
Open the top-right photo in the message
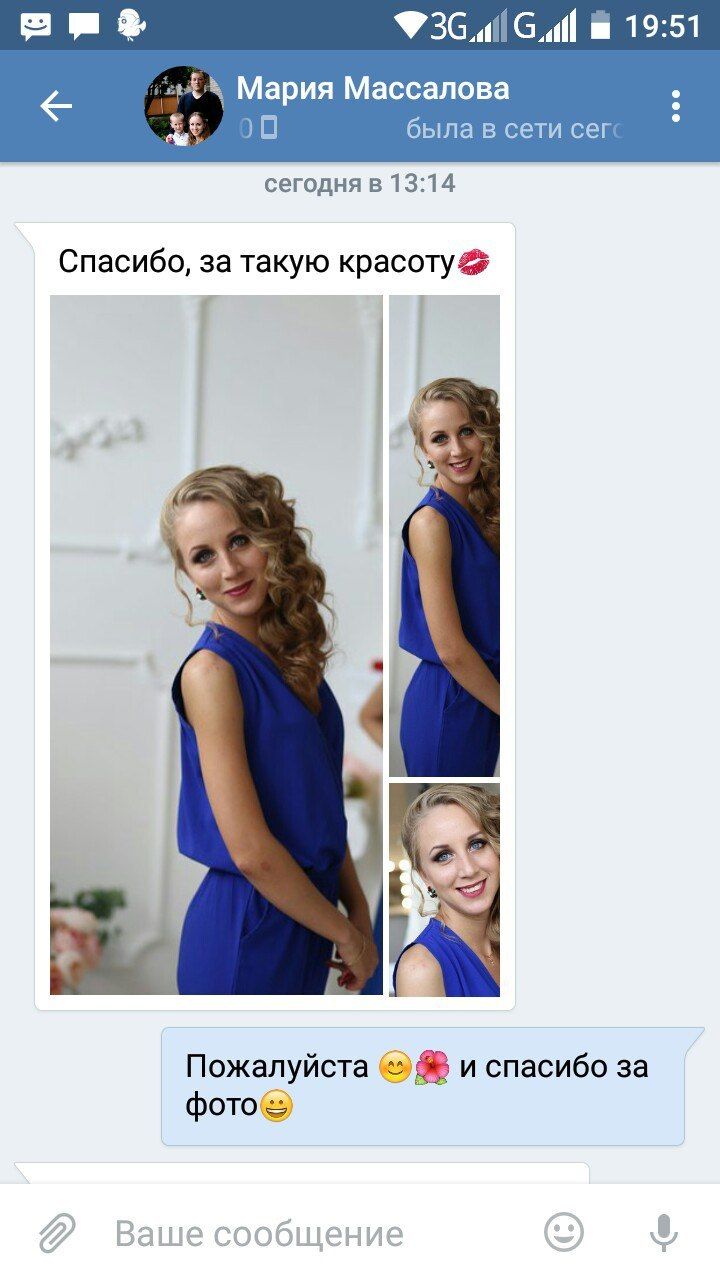coord(444,535)
